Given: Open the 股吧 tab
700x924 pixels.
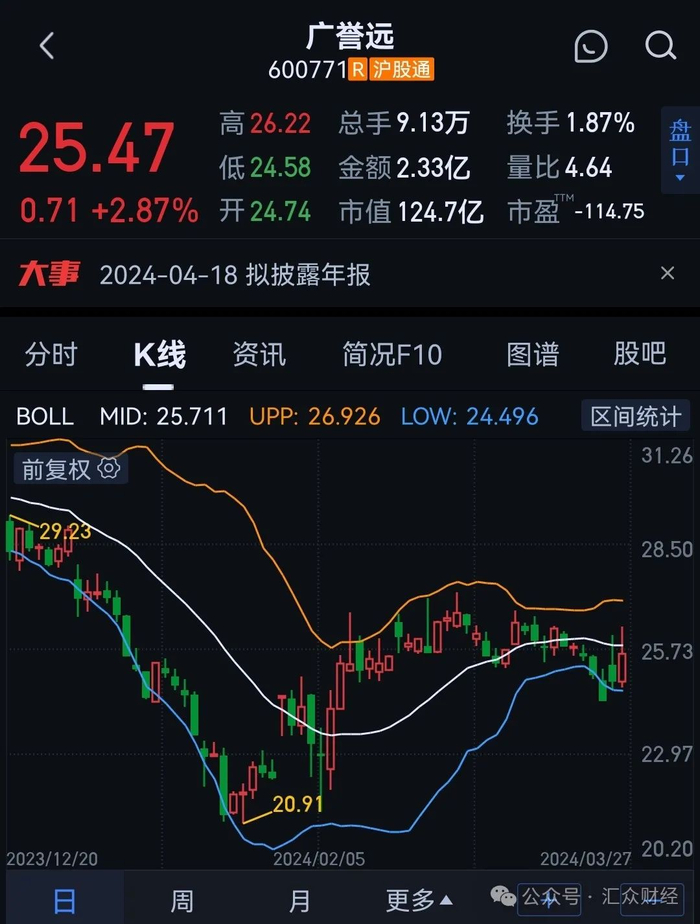Looking at the screenshot, I should pos(639,354).
